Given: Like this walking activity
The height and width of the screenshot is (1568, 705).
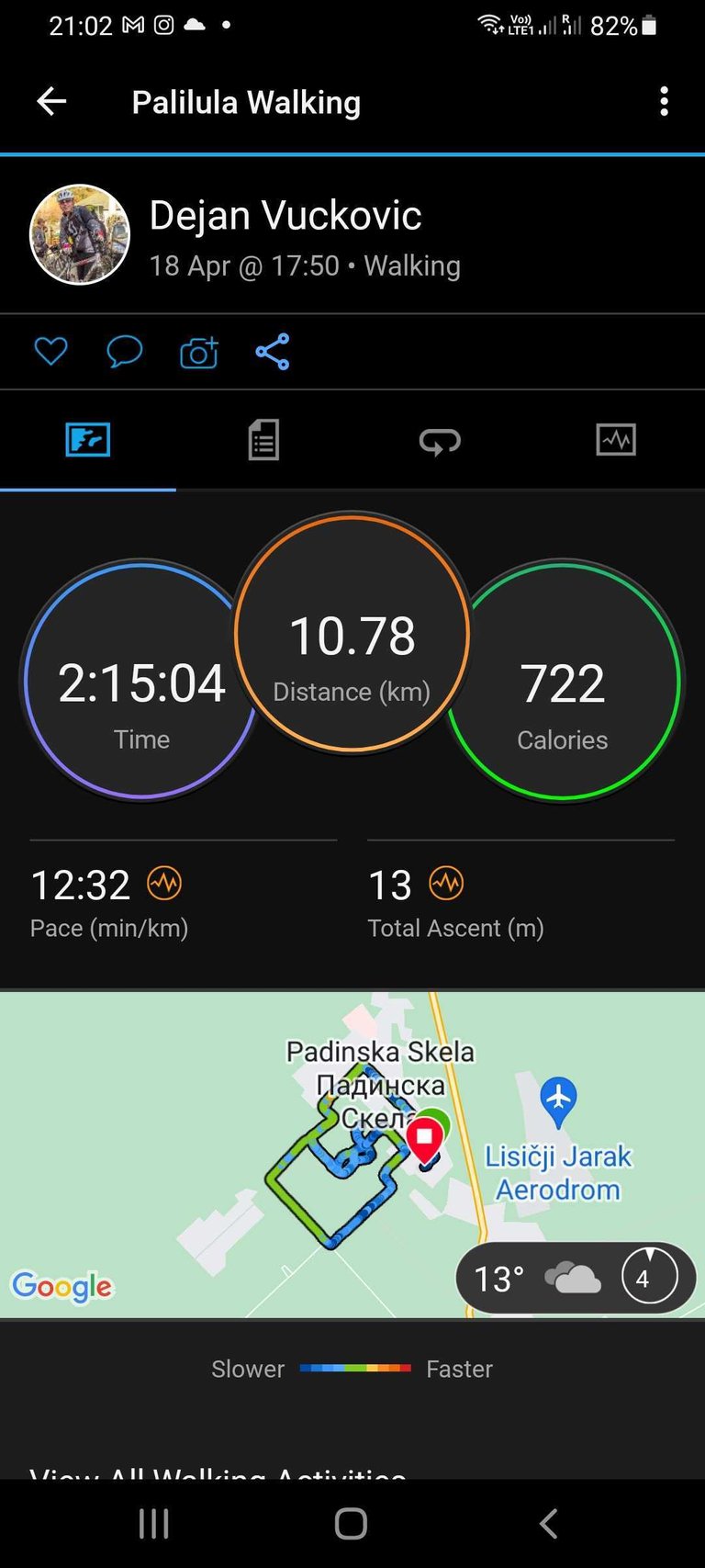Looking at the screenshot, I should pos(51,351).
